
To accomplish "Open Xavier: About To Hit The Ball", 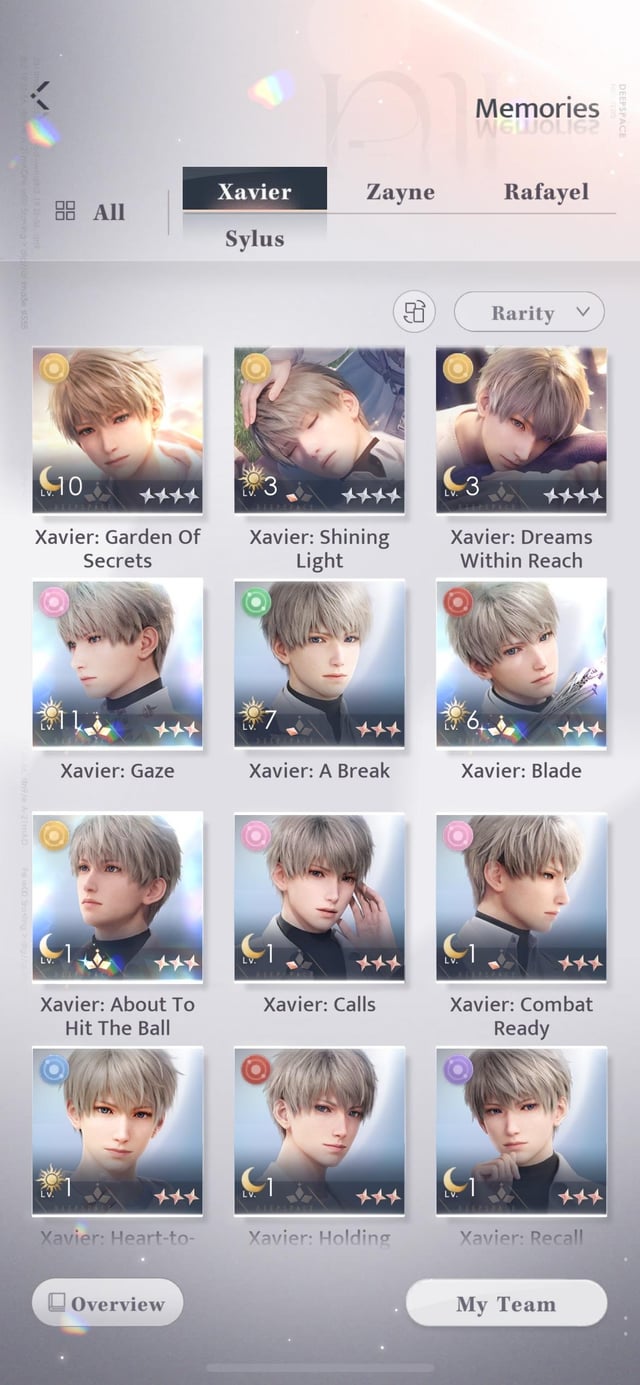I will tap(118, 897).
